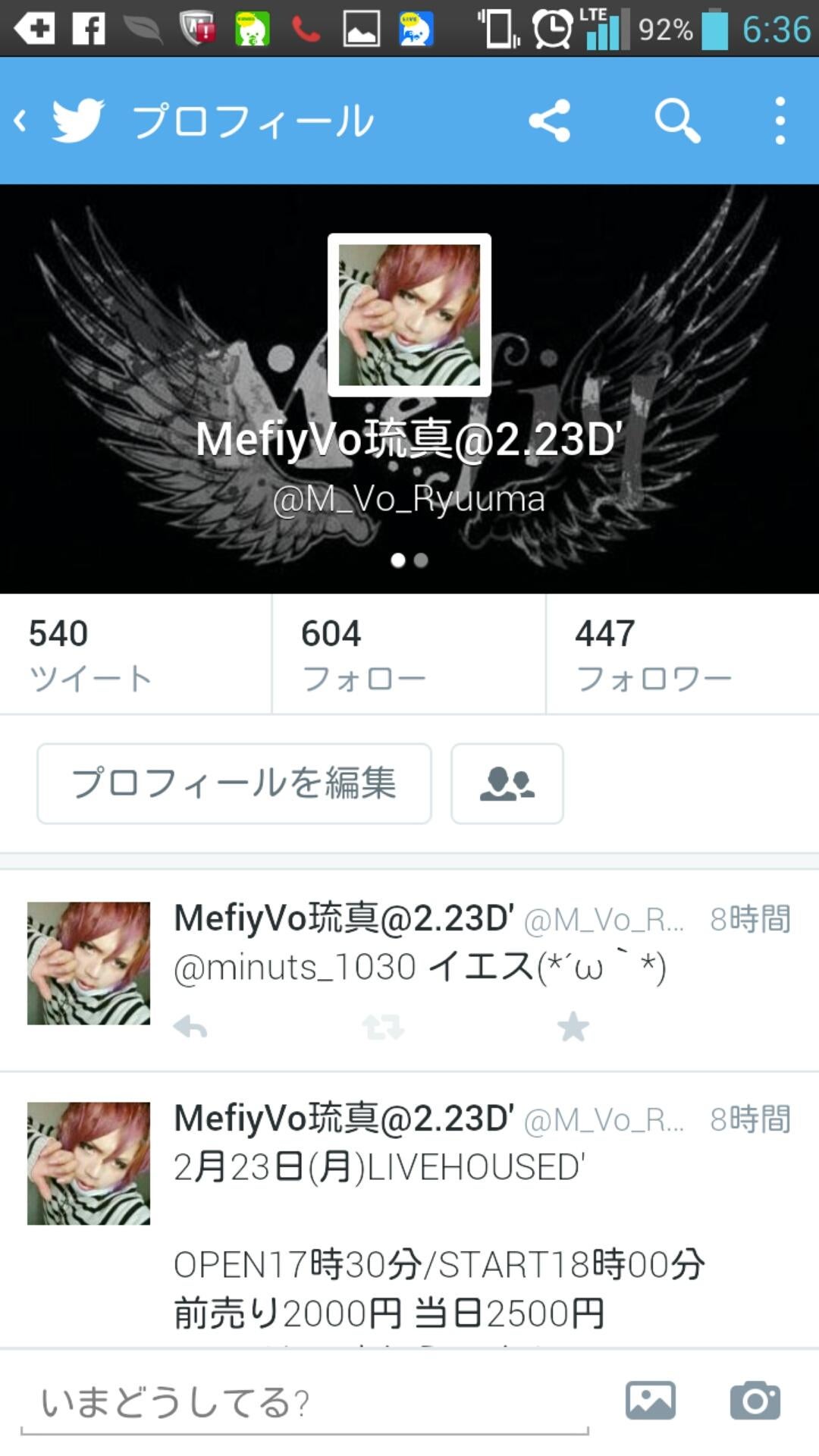View the 540 ツイート list
819x1456 pixels.
point(135,654)
